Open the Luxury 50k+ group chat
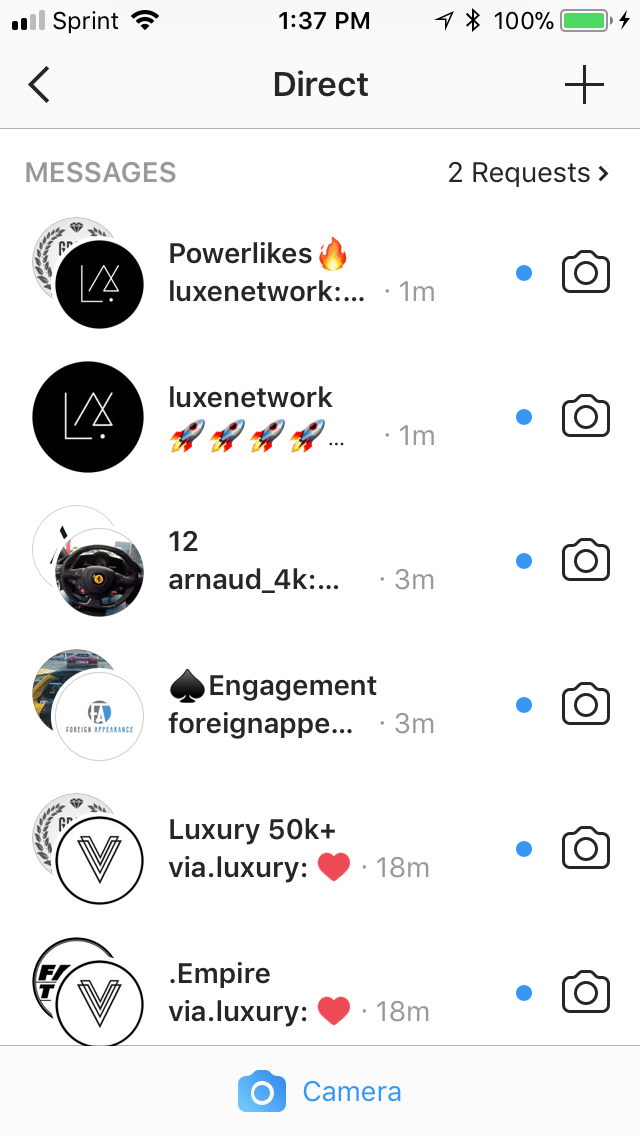This screenshot has height=1136, width=640. pyautogui.click(x=320, y=848)
